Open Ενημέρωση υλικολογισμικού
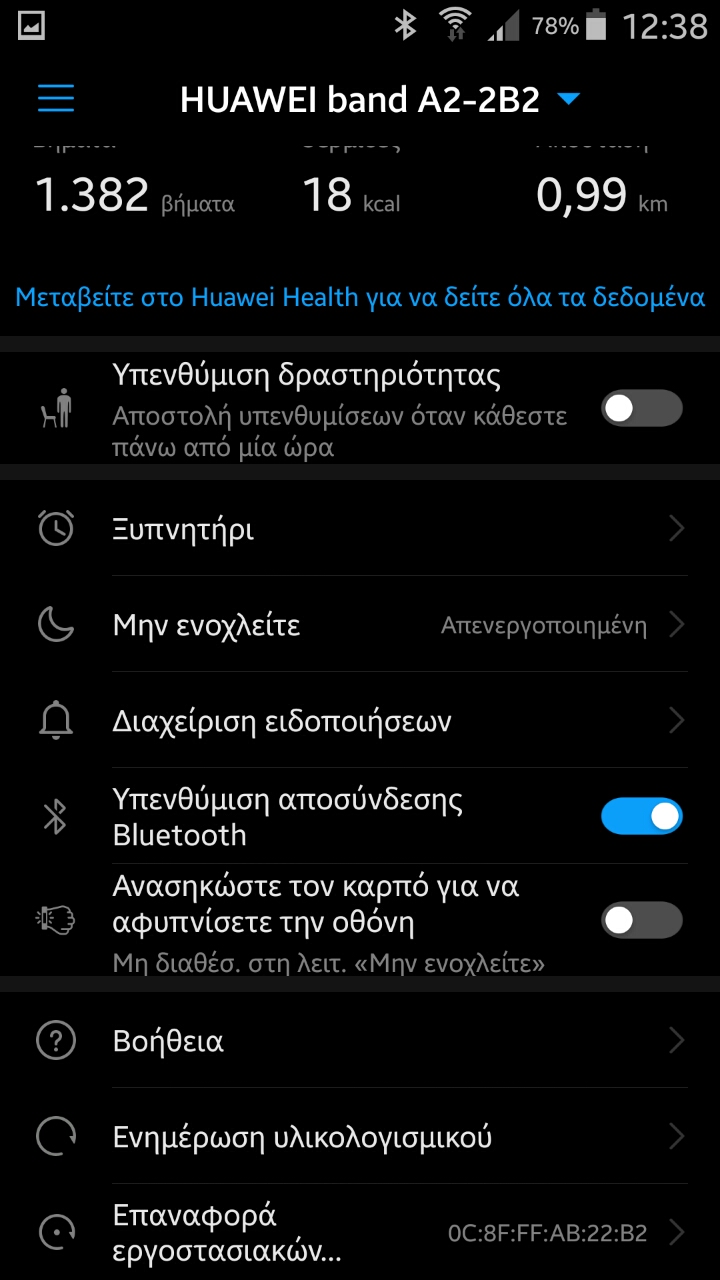The height and width of the screenshot is (1280, 720). pos(360,1137)
